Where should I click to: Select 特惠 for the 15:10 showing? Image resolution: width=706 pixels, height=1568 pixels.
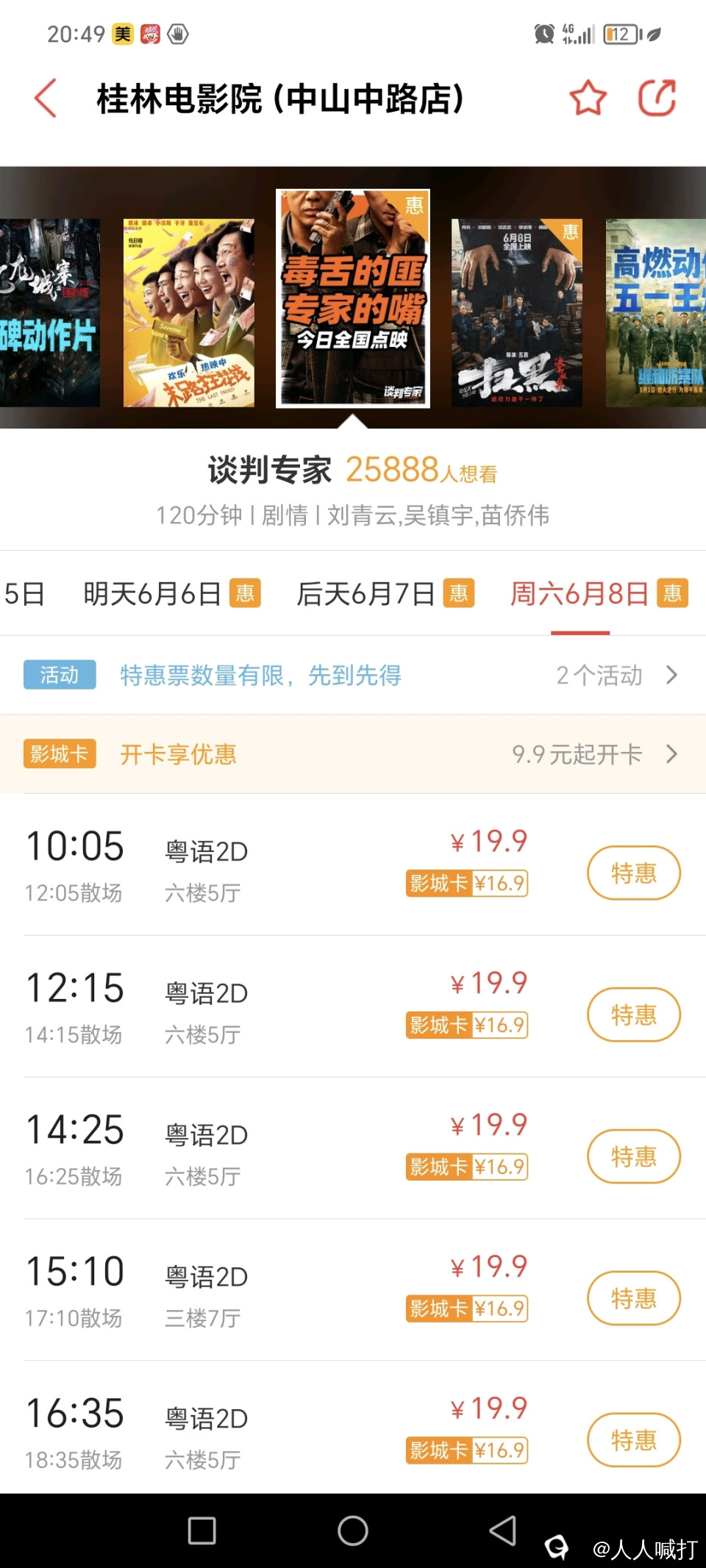tap(633, 1298)
